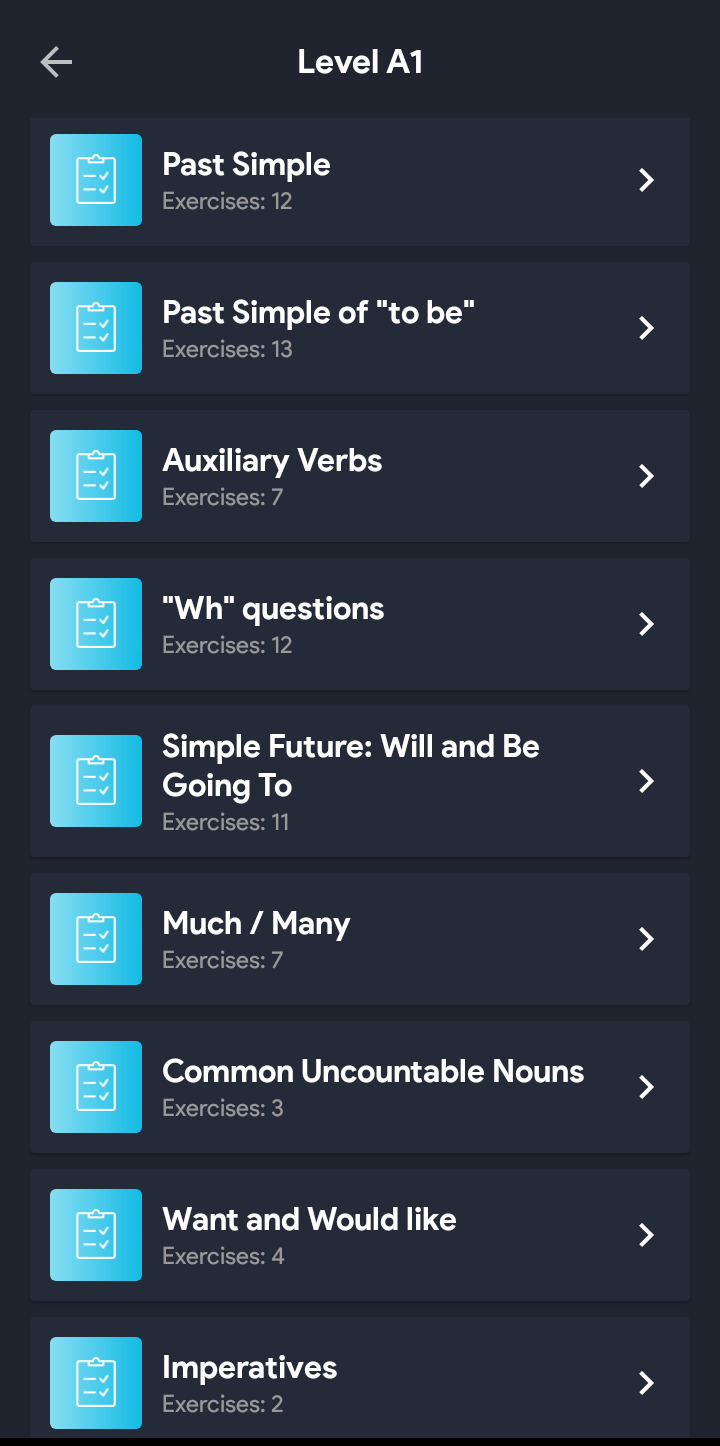Select Want and Would like topic

pos(360,1235)
